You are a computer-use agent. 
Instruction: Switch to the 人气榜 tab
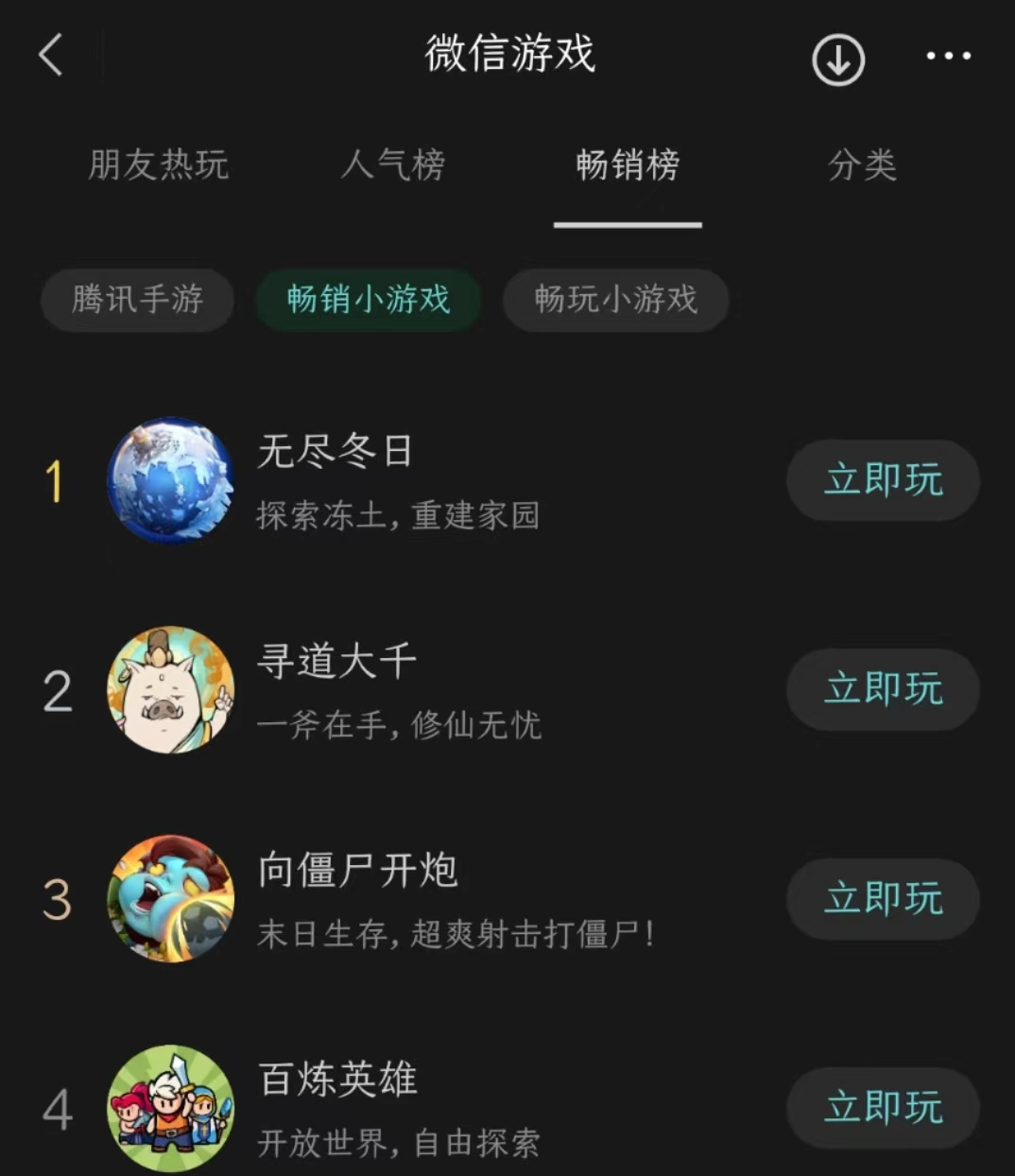click(392, 165)
